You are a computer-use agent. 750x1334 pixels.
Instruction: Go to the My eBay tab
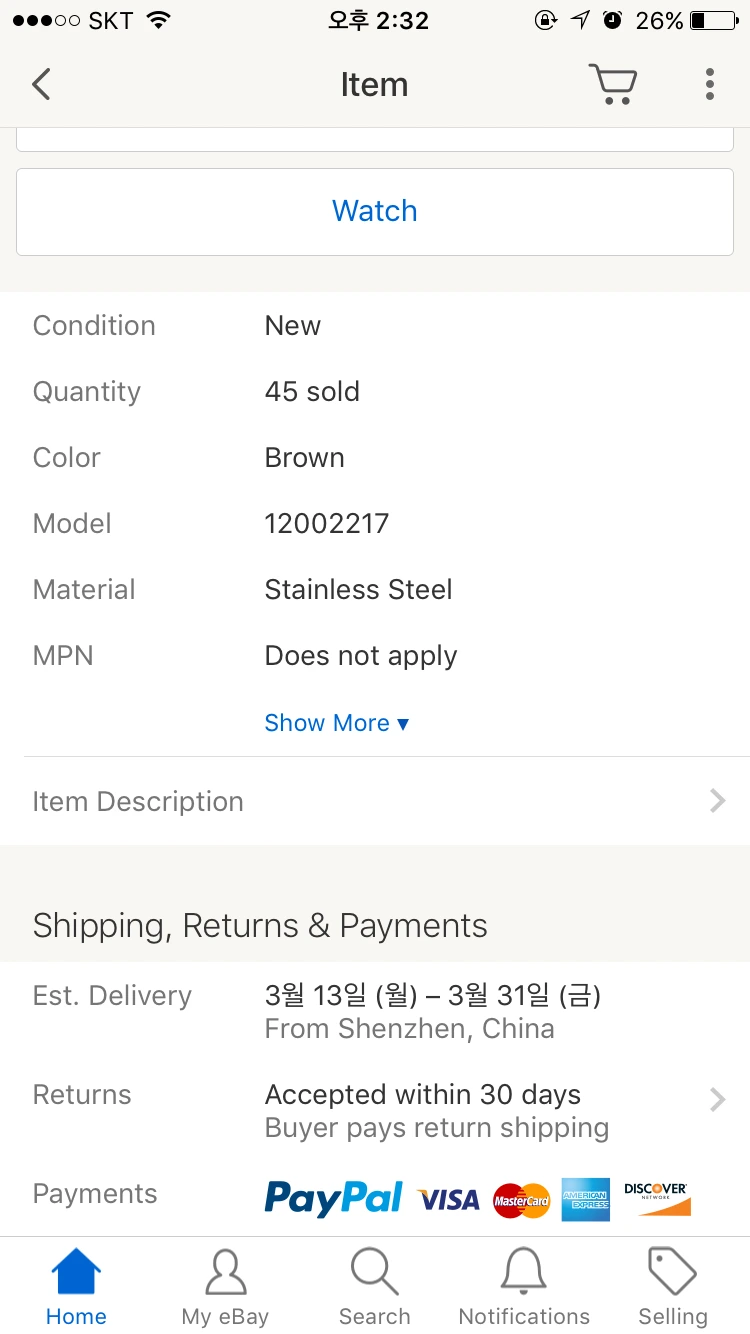click(225, 1286)
